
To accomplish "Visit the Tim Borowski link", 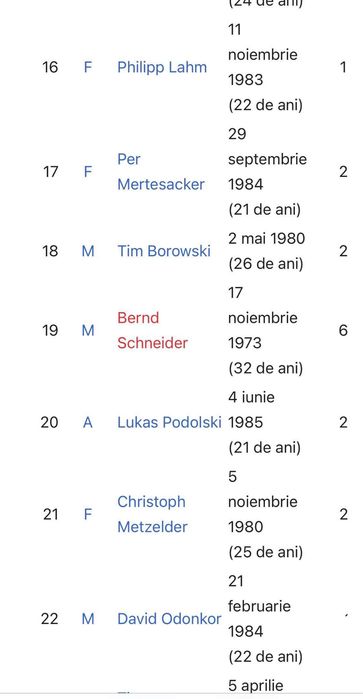I will click(x=164, y=251).
